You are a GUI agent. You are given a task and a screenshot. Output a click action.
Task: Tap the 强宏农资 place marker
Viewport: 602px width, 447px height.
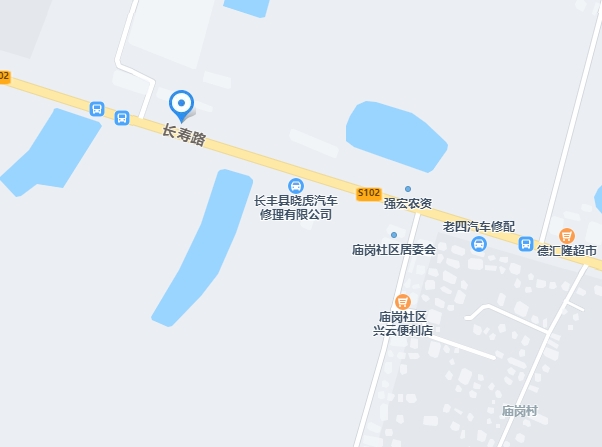coord(408,189)
